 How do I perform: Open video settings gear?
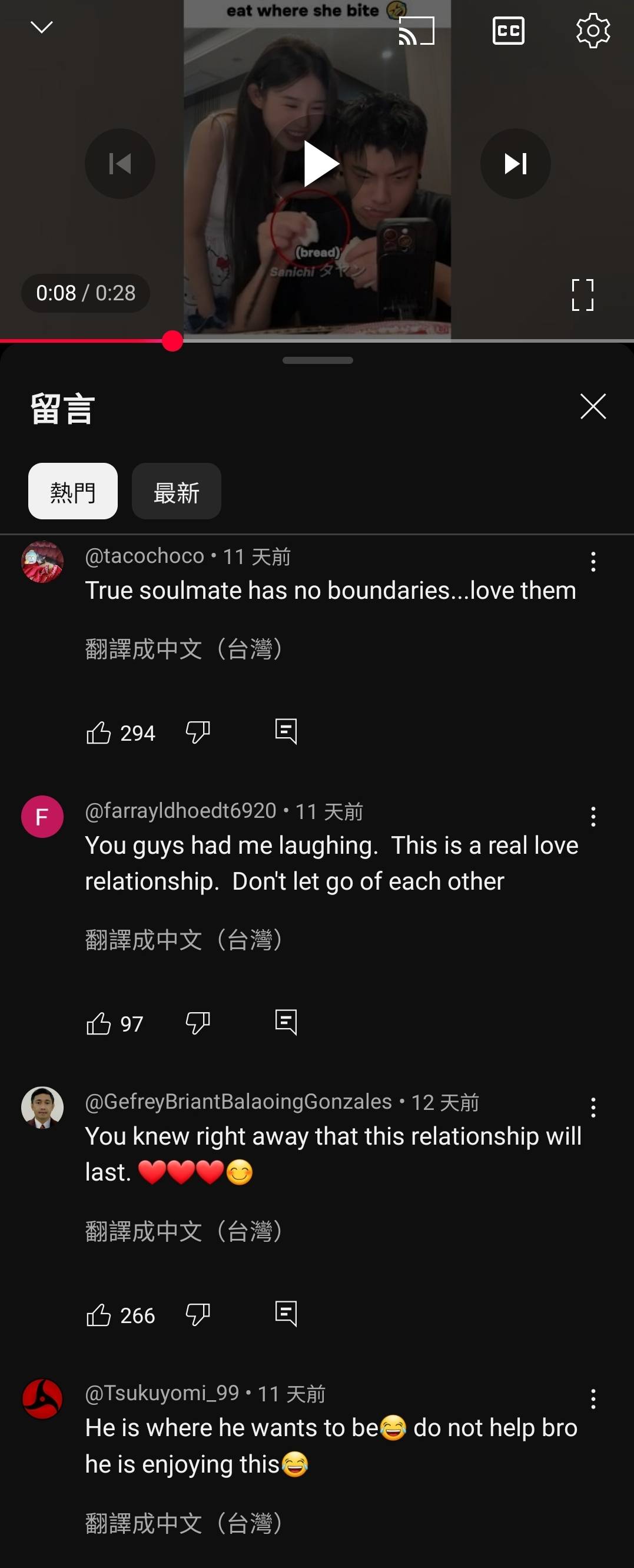pyautogui.click(x=593, y=31)
